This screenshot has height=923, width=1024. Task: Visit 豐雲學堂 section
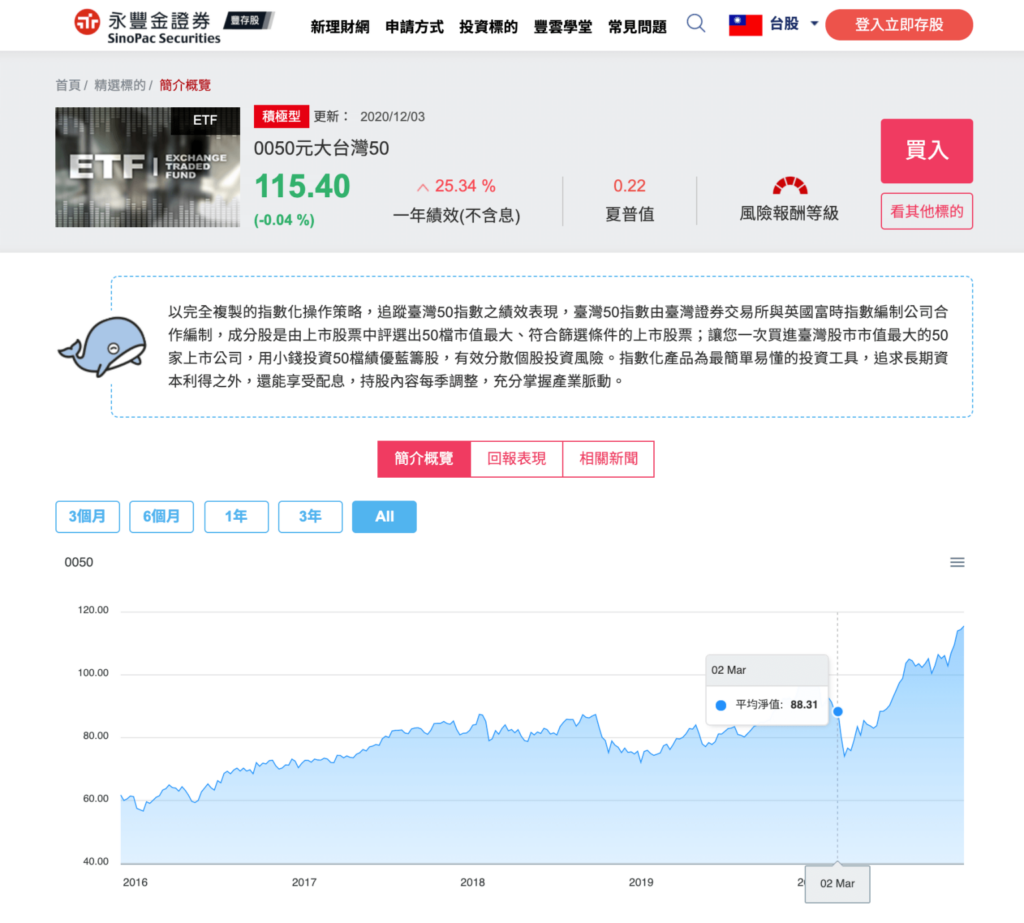coord(563,27)
